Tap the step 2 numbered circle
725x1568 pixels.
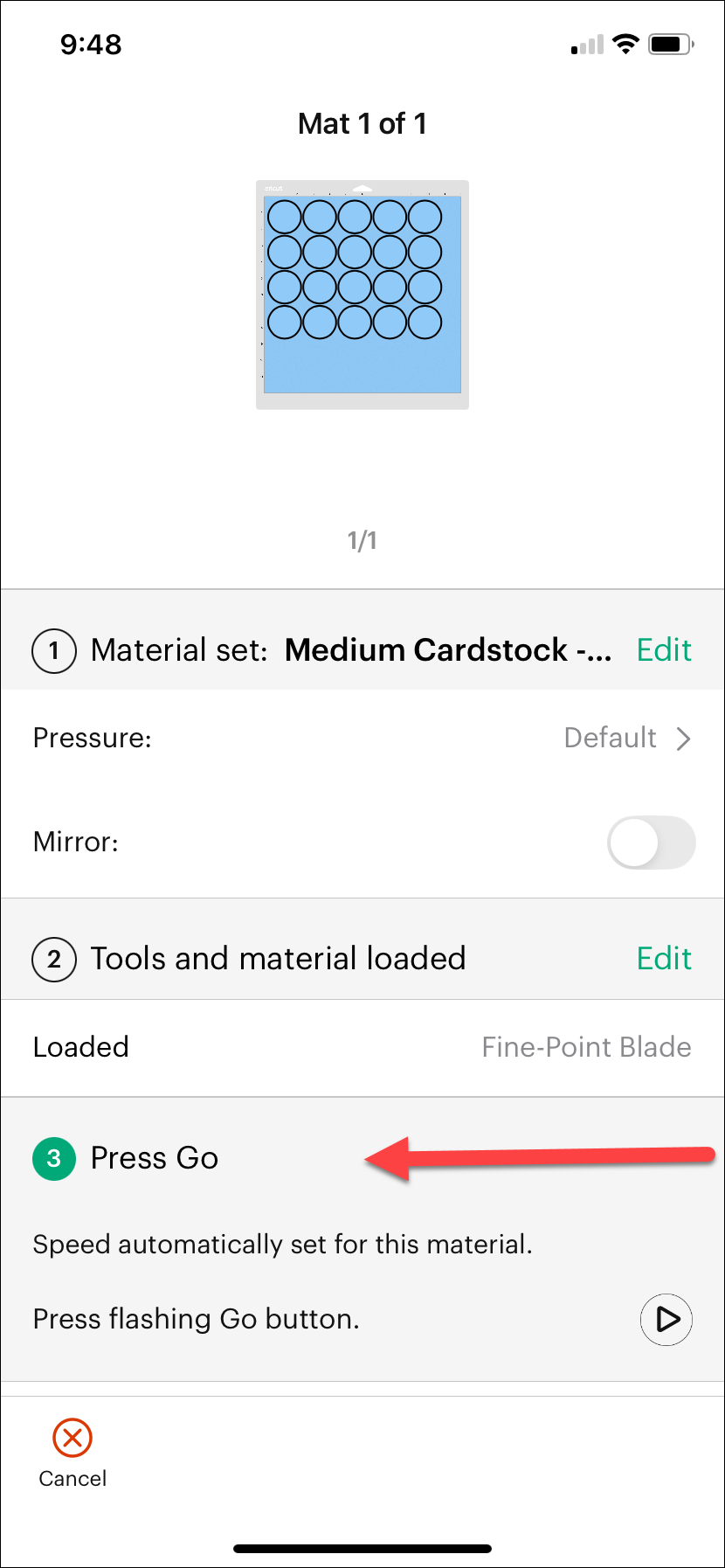(53, 959)
